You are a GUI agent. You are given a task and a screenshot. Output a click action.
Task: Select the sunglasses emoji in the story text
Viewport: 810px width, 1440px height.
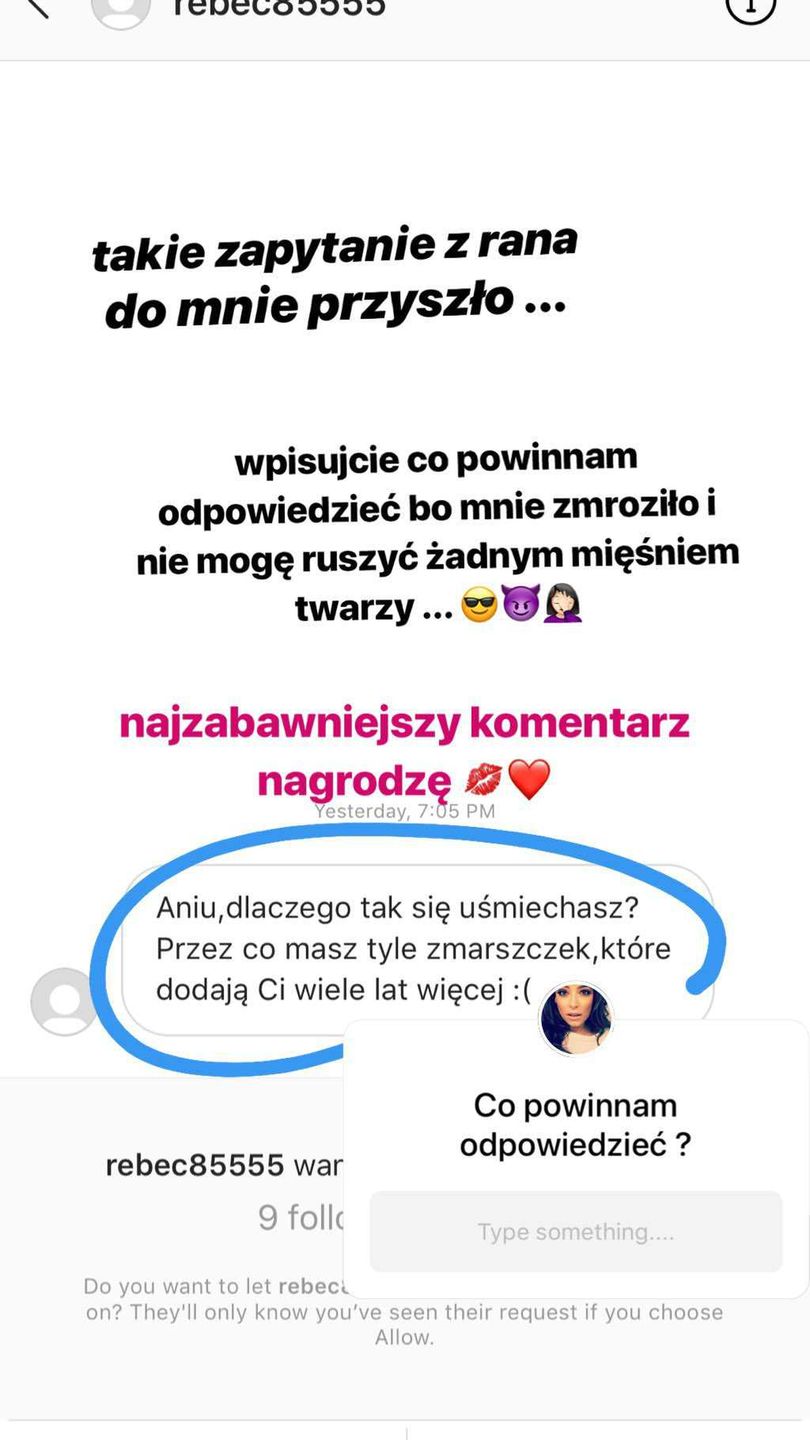tap(480, 602)
